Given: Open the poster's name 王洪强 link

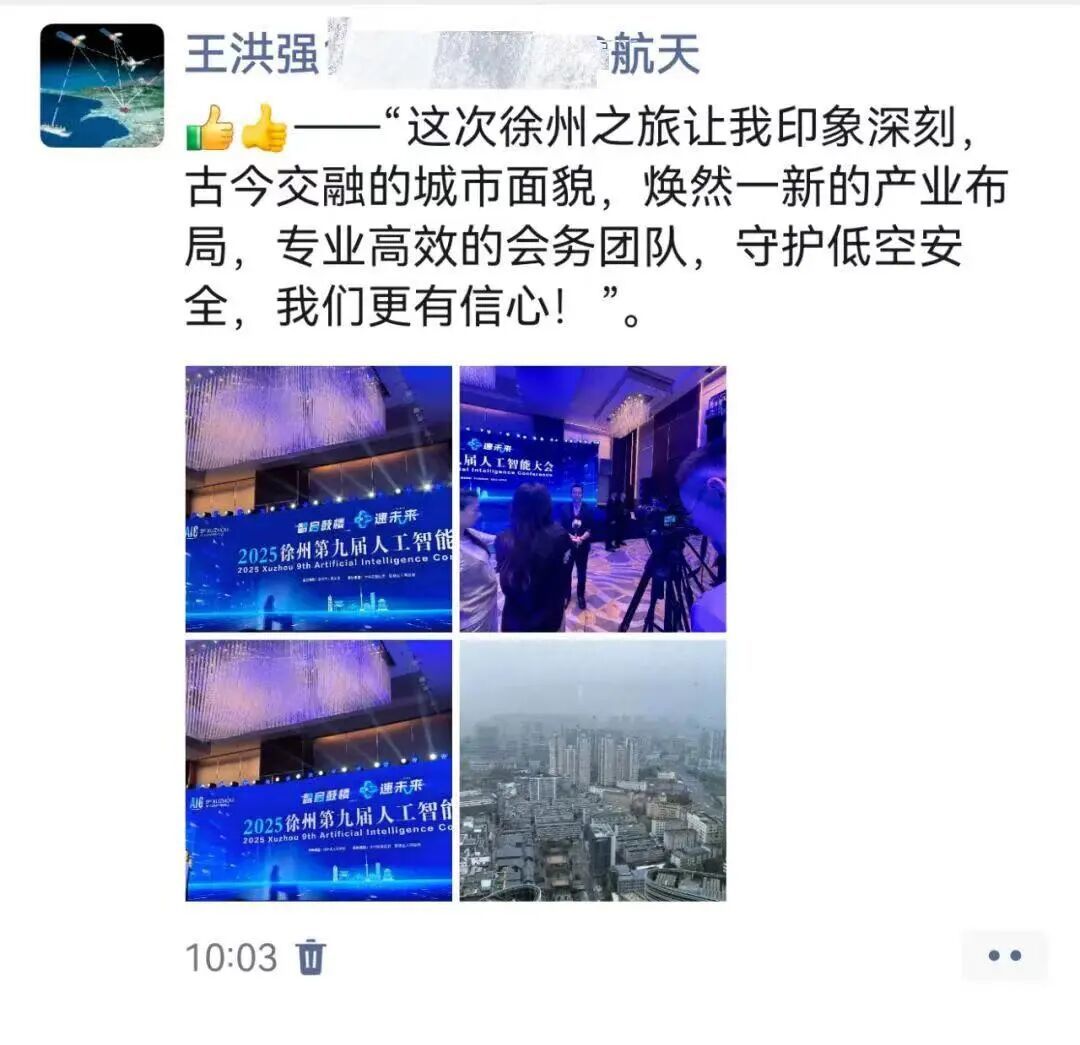Looking at the screenshot, I should (252, 53).
